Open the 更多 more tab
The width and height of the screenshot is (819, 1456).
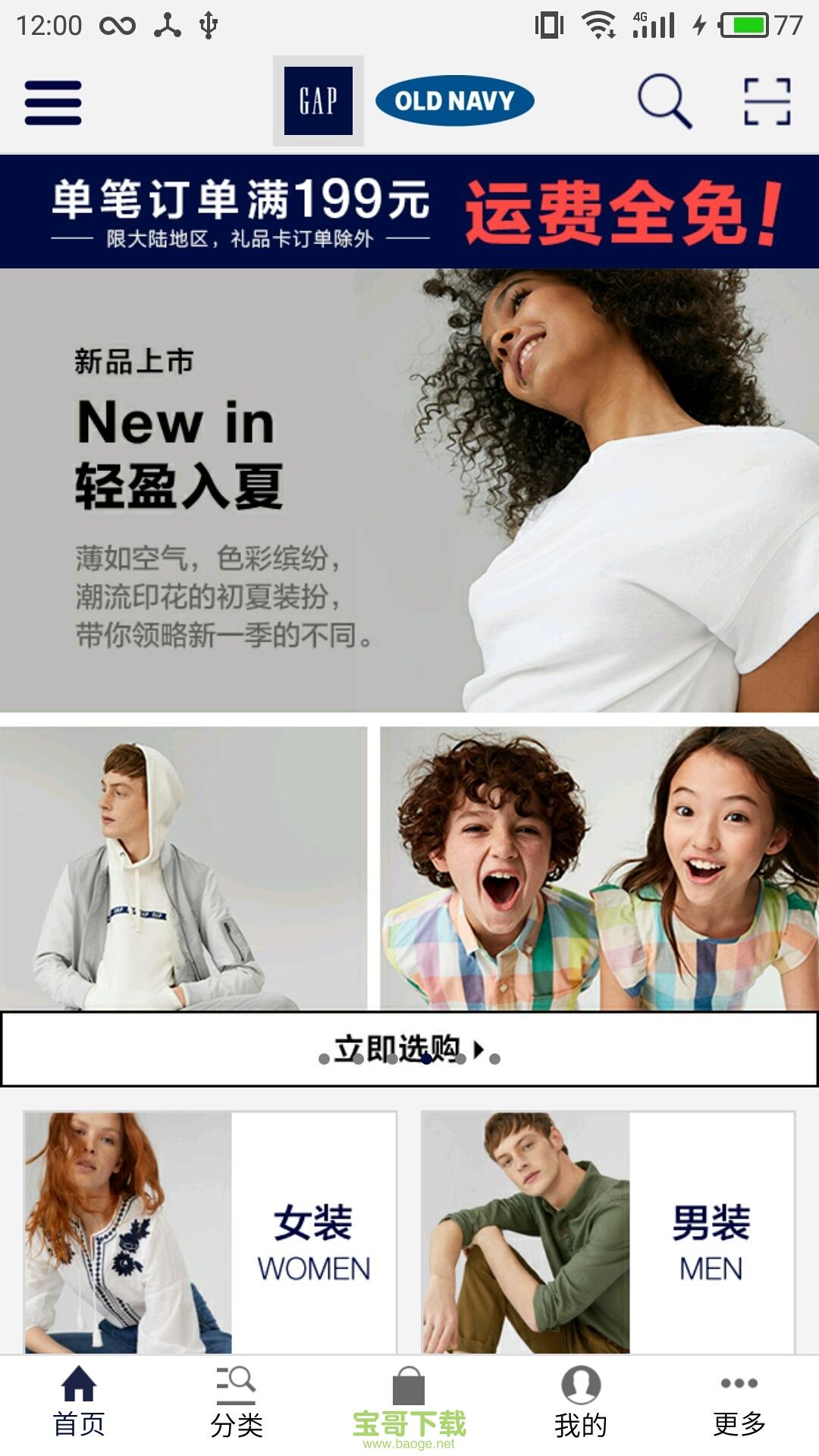coord(739,1403)
